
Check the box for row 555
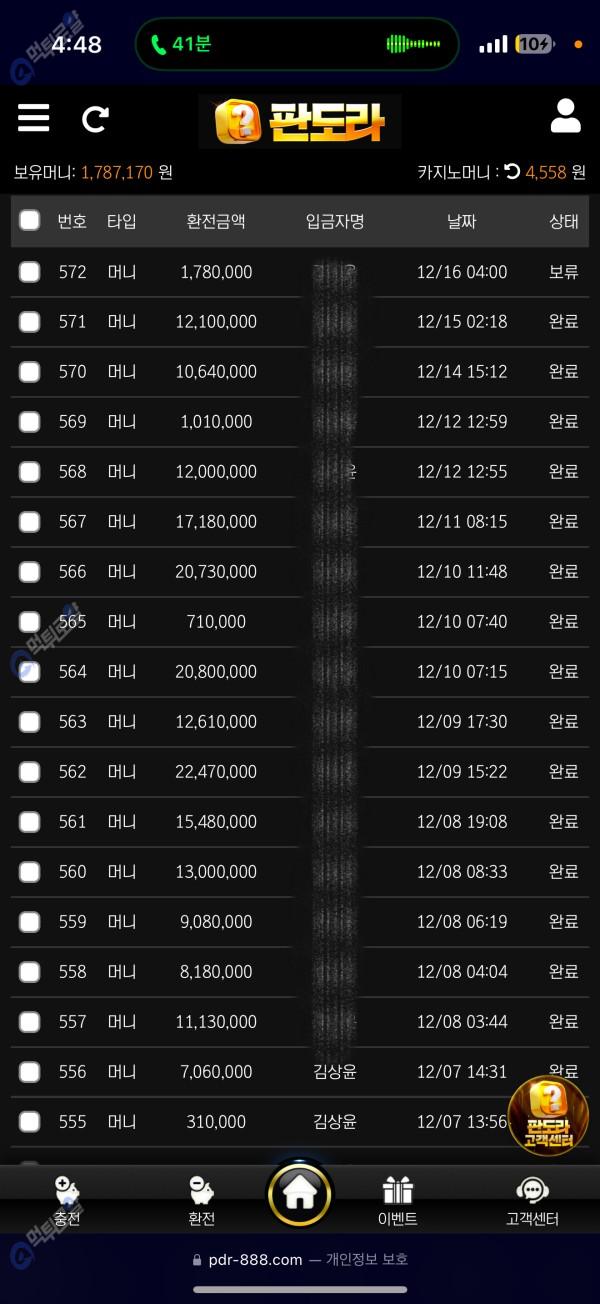click(30, 1122)
